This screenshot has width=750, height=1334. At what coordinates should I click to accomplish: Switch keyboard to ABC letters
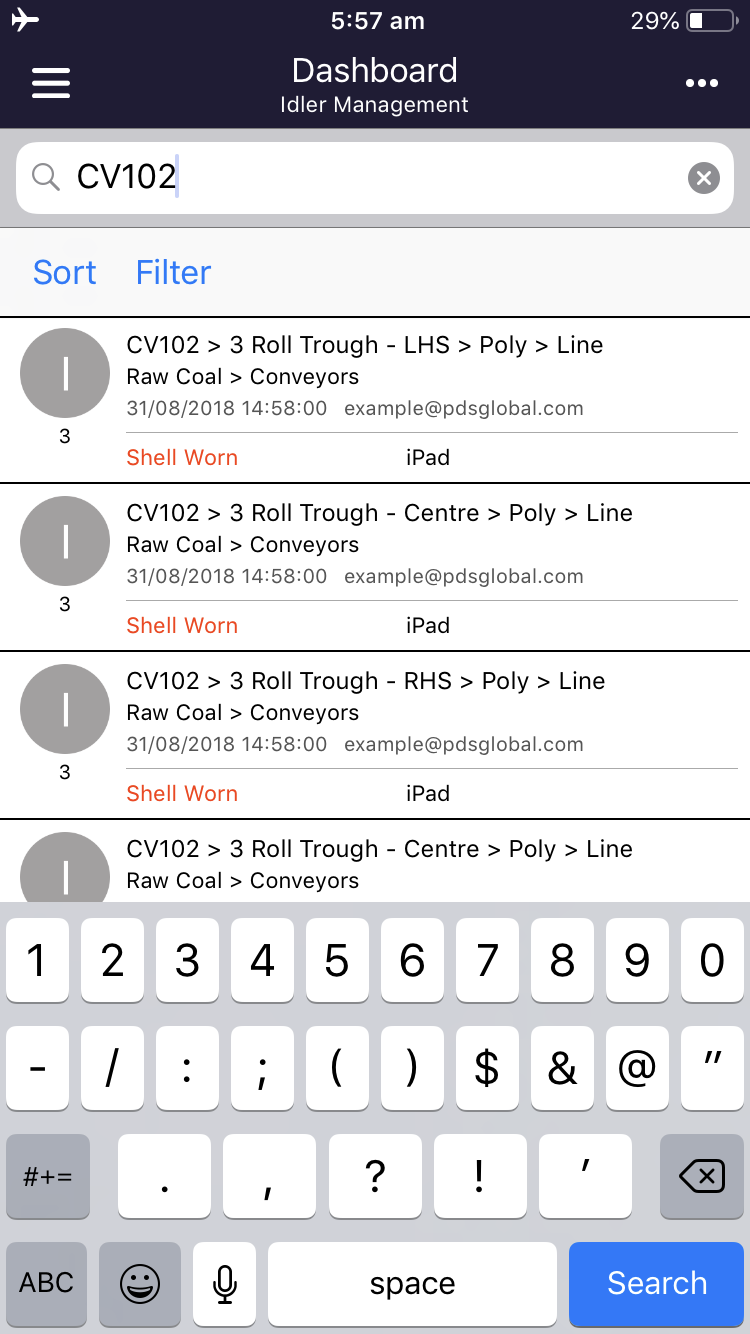click(x=47, y=1283)
